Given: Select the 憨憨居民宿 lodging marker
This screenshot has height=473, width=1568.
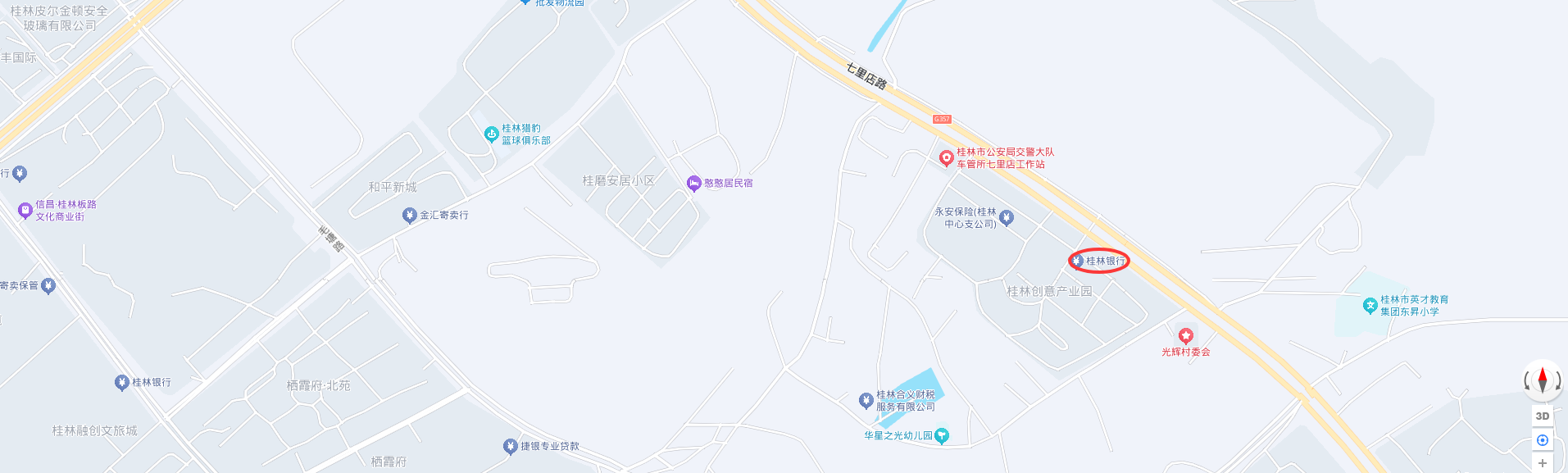Looking at the screenshot, I should (x=693, y=184).
